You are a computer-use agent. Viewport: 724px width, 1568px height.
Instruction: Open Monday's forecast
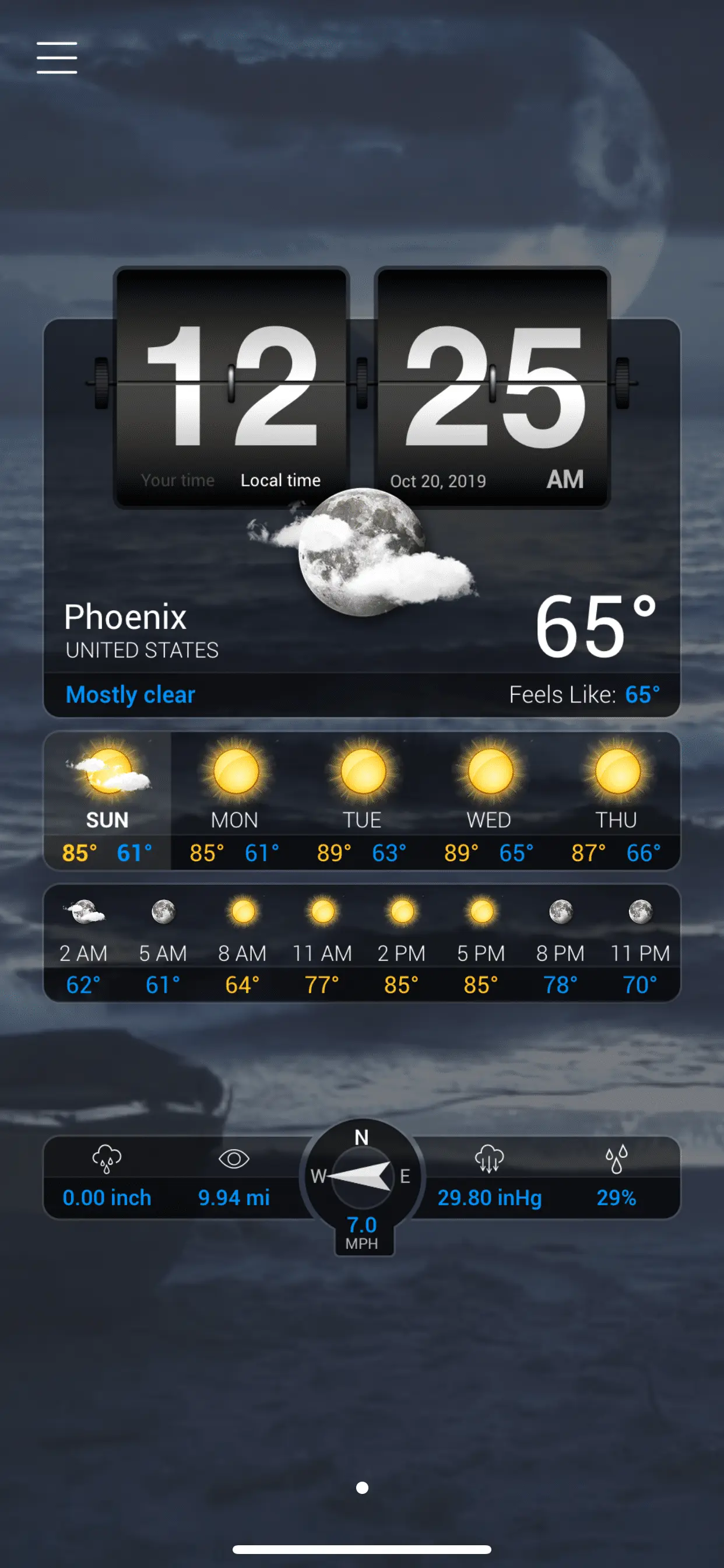coord(235,800)
